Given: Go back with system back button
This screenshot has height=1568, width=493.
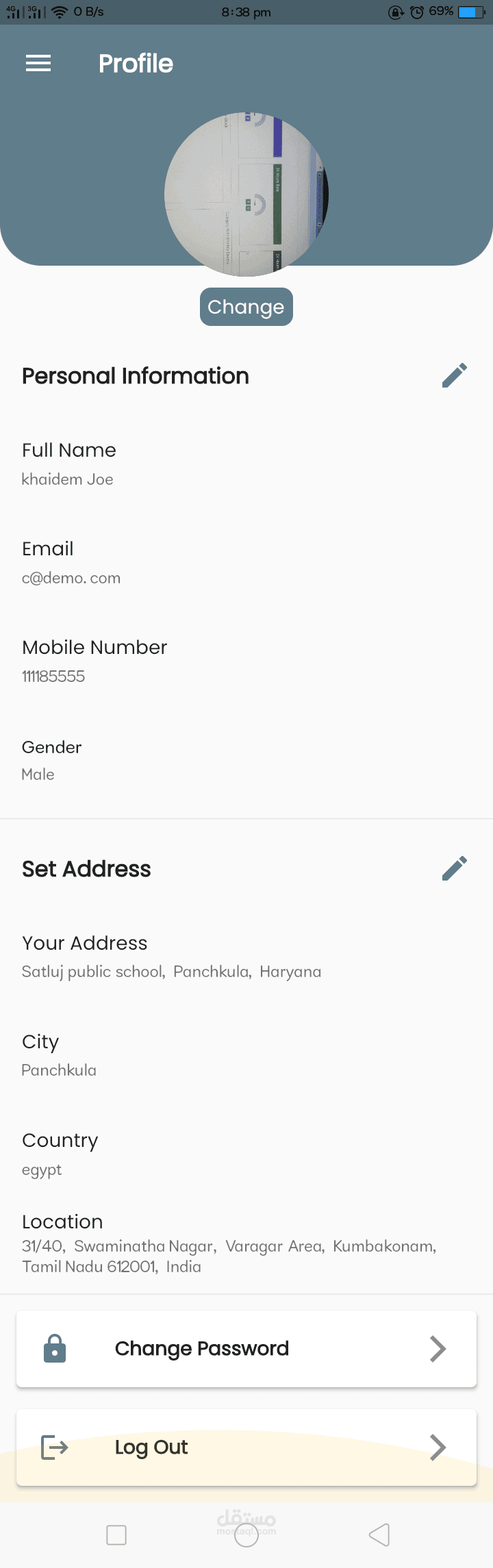Looking at the screenshot, I should [x=379, y=1534].
